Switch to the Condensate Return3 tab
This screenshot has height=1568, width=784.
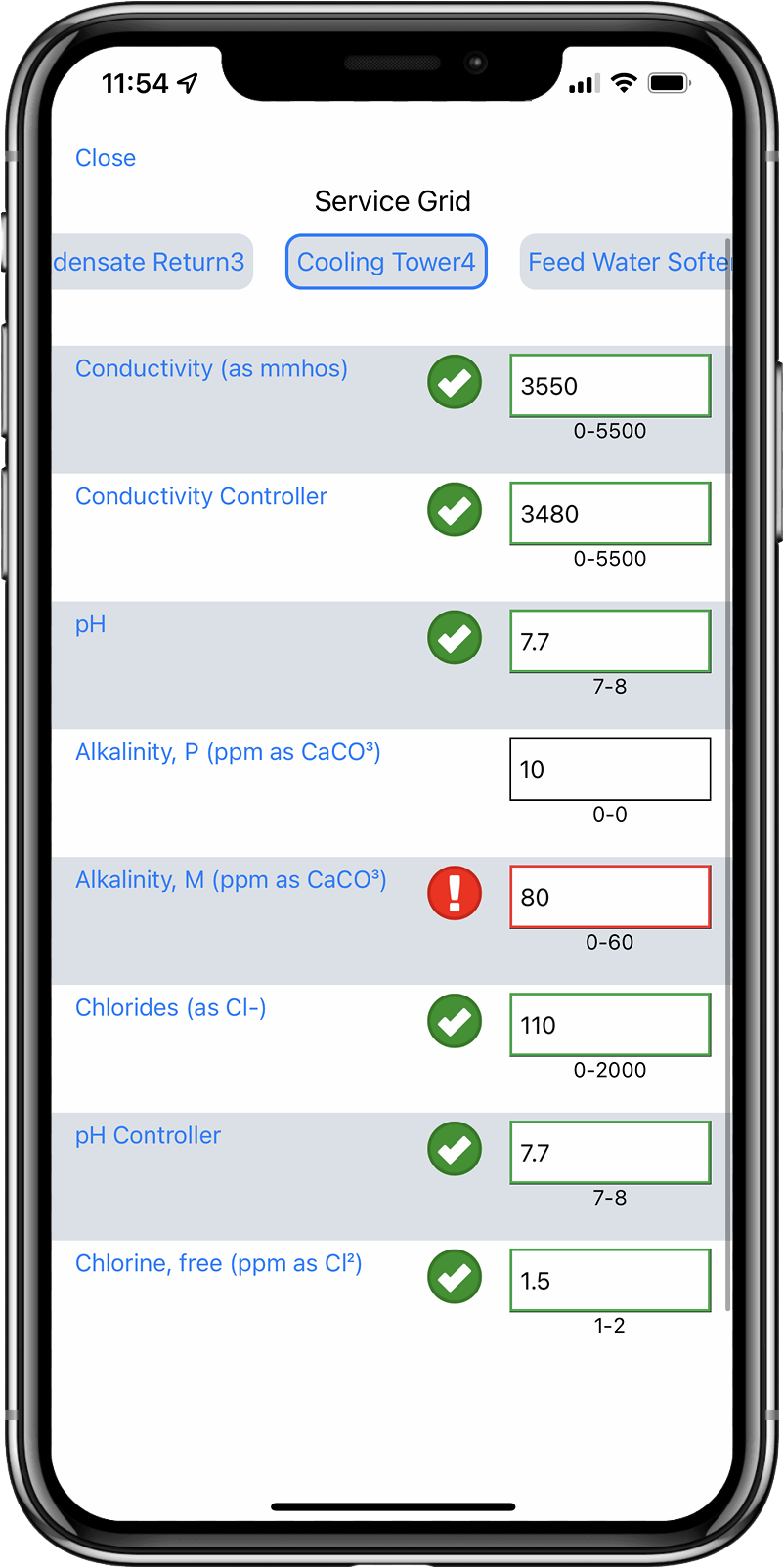pos(152,262)
